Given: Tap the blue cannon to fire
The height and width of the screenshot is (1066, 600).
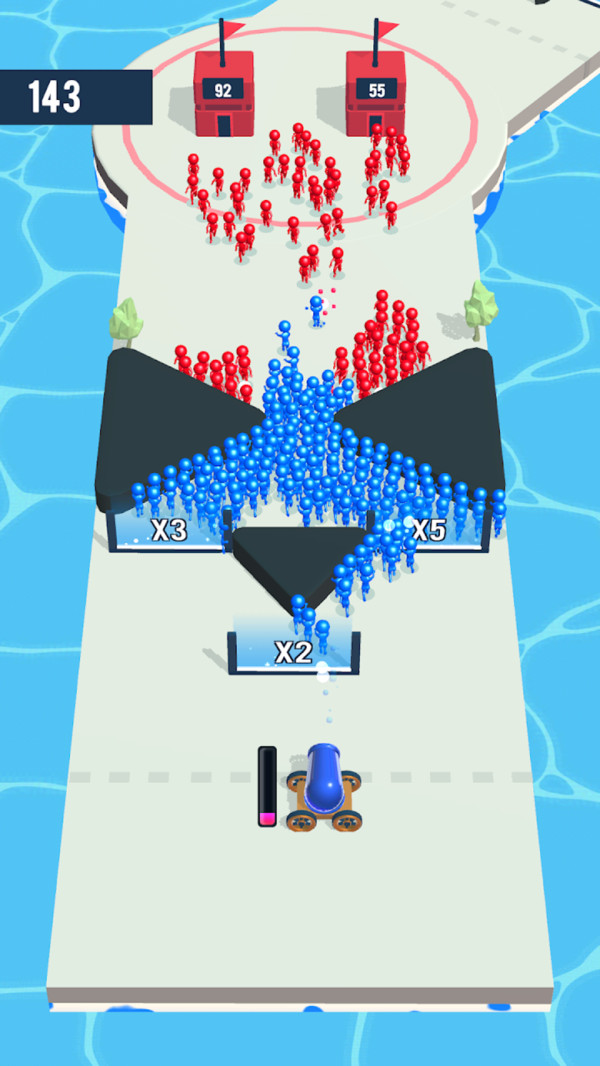Looking at the screenshot, I should (x=324, y=787).
